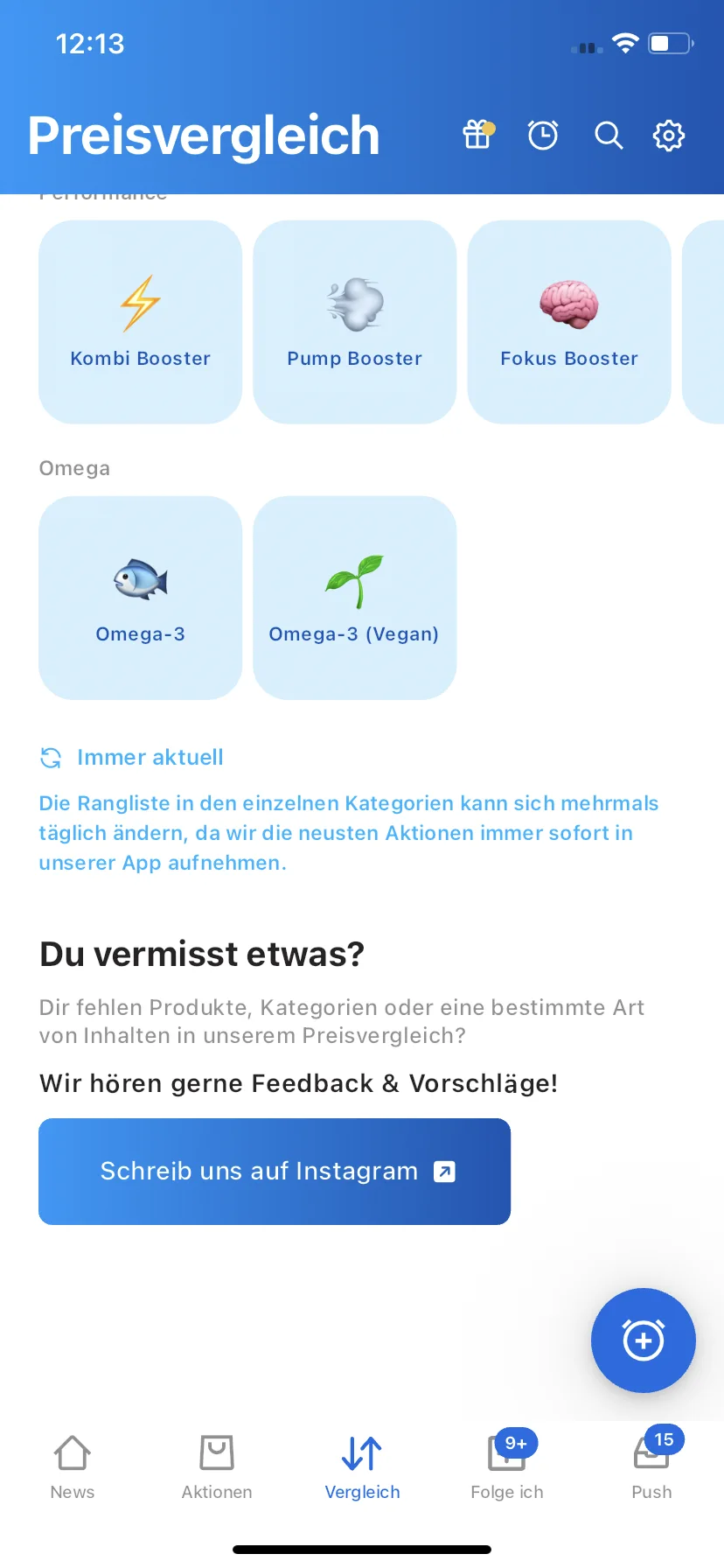
Task: Tap Schreib uns auf Instagram
Action: (274, 1171)
